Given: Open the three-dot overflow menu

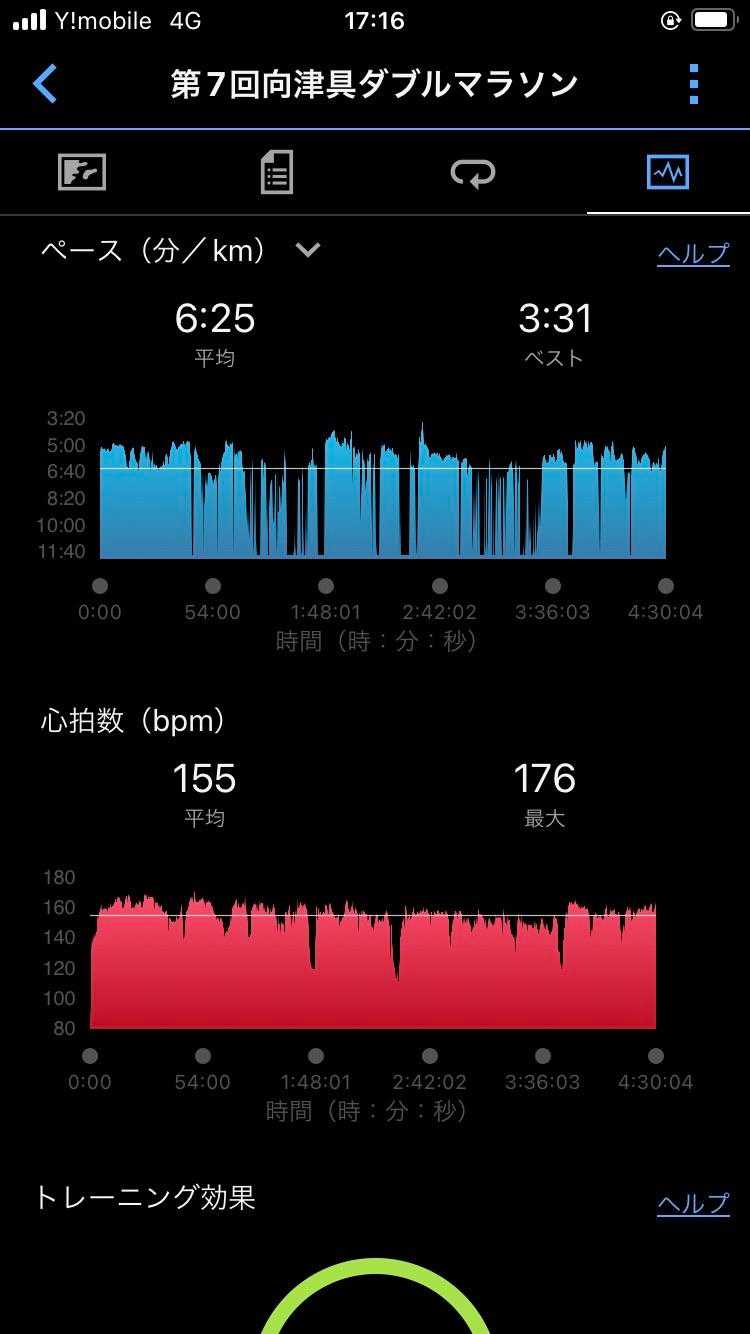Looking at the screenshot, I should click(694, 84).
